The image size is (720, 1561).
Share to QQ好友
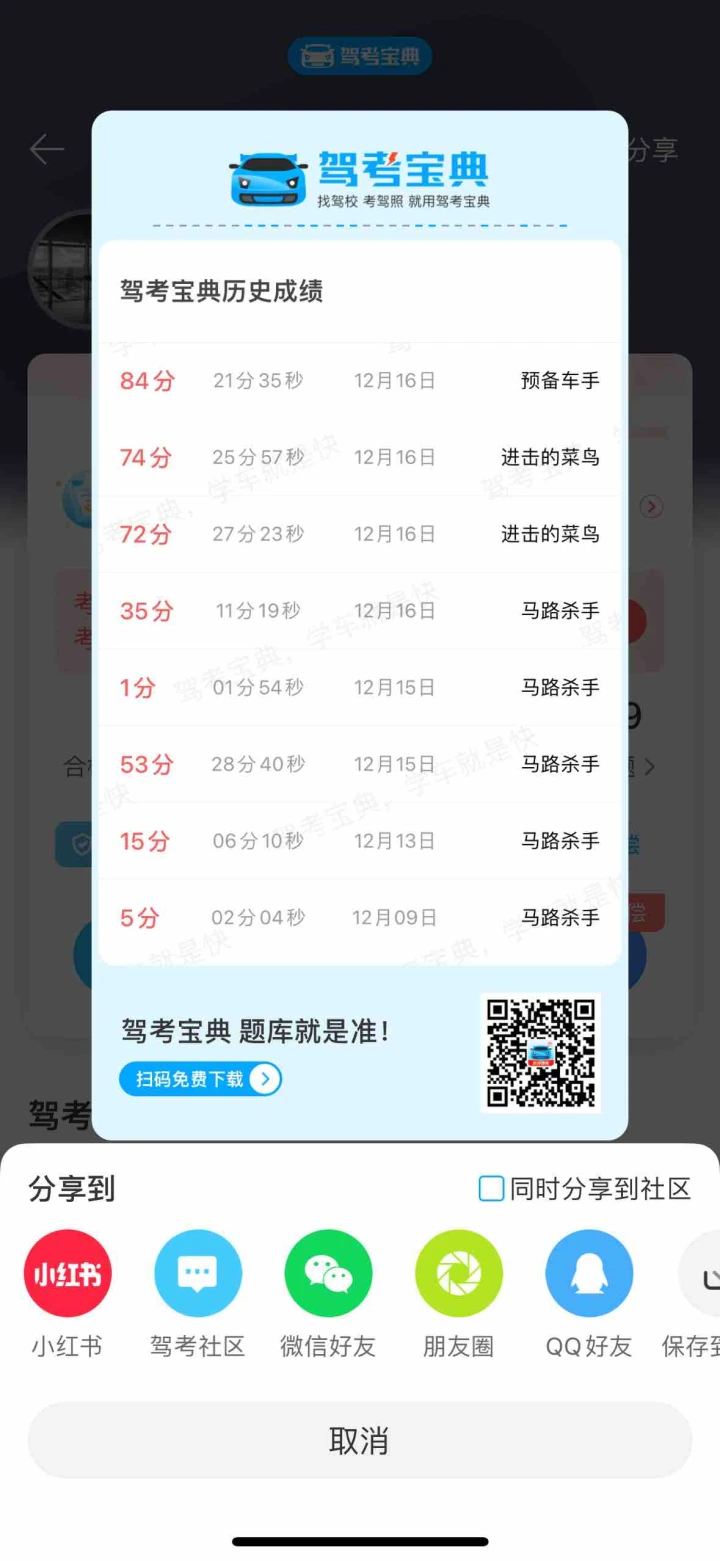click(x=589, y=1273)
